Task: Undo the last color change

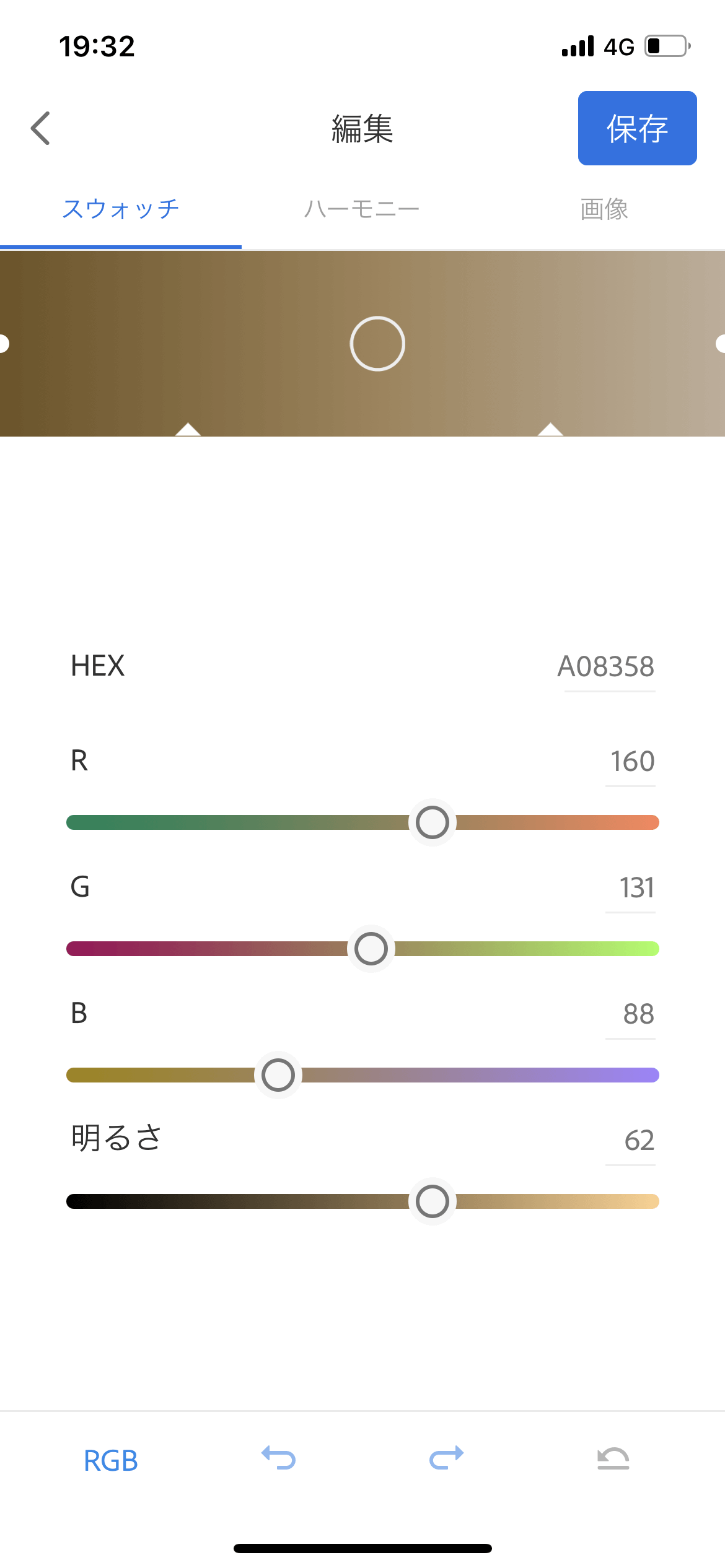Action: tap(279, 1458)
